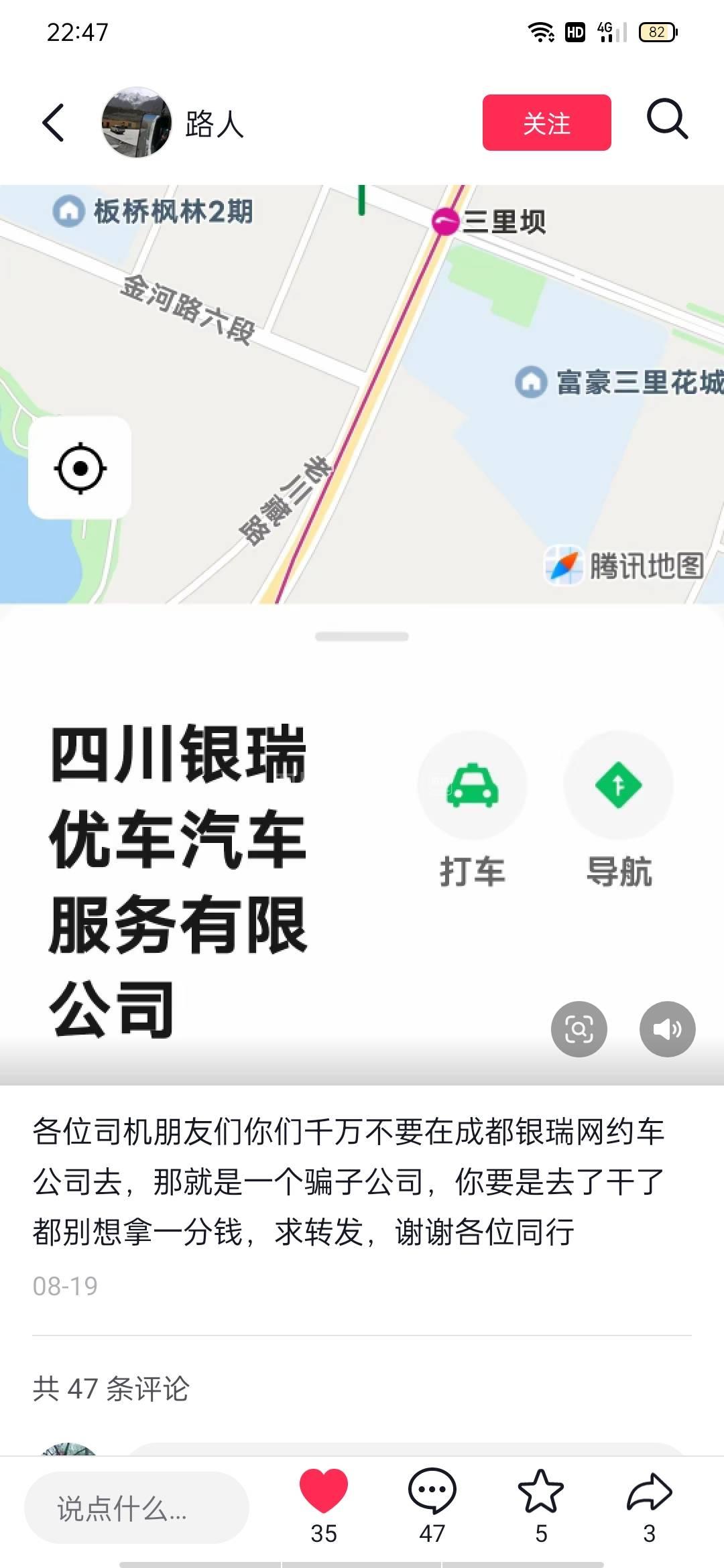Open the search magnifier icon
This screenshot has height=1568, width=724.
click(667, 121)
